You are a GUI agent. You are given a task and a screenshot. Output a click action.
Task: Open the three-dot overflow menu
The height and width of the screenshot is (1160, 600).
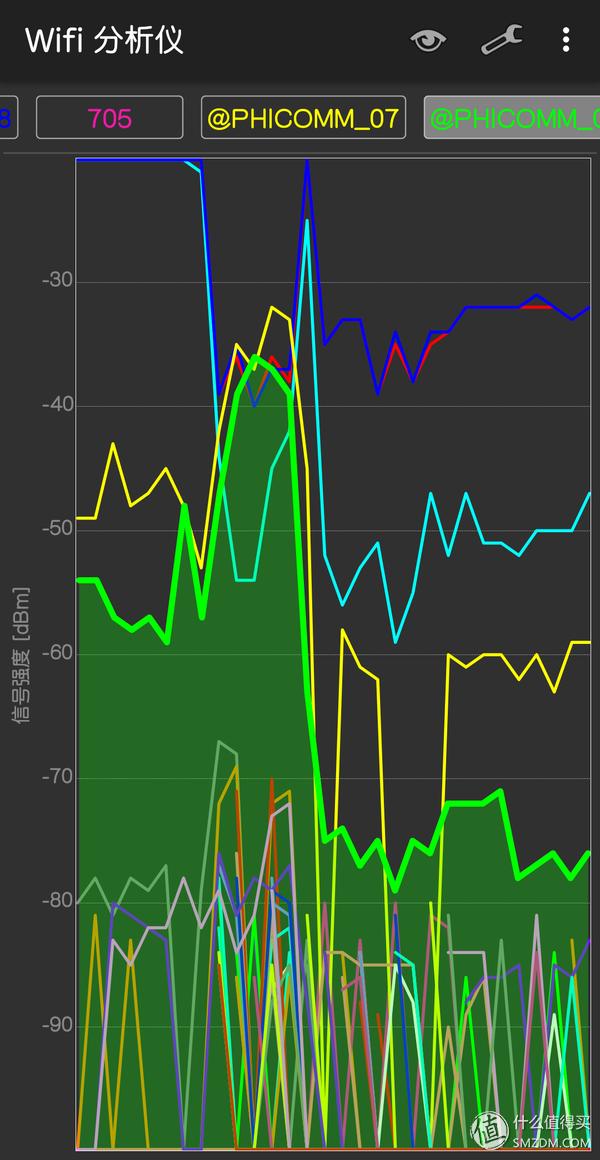coord(566,40)
